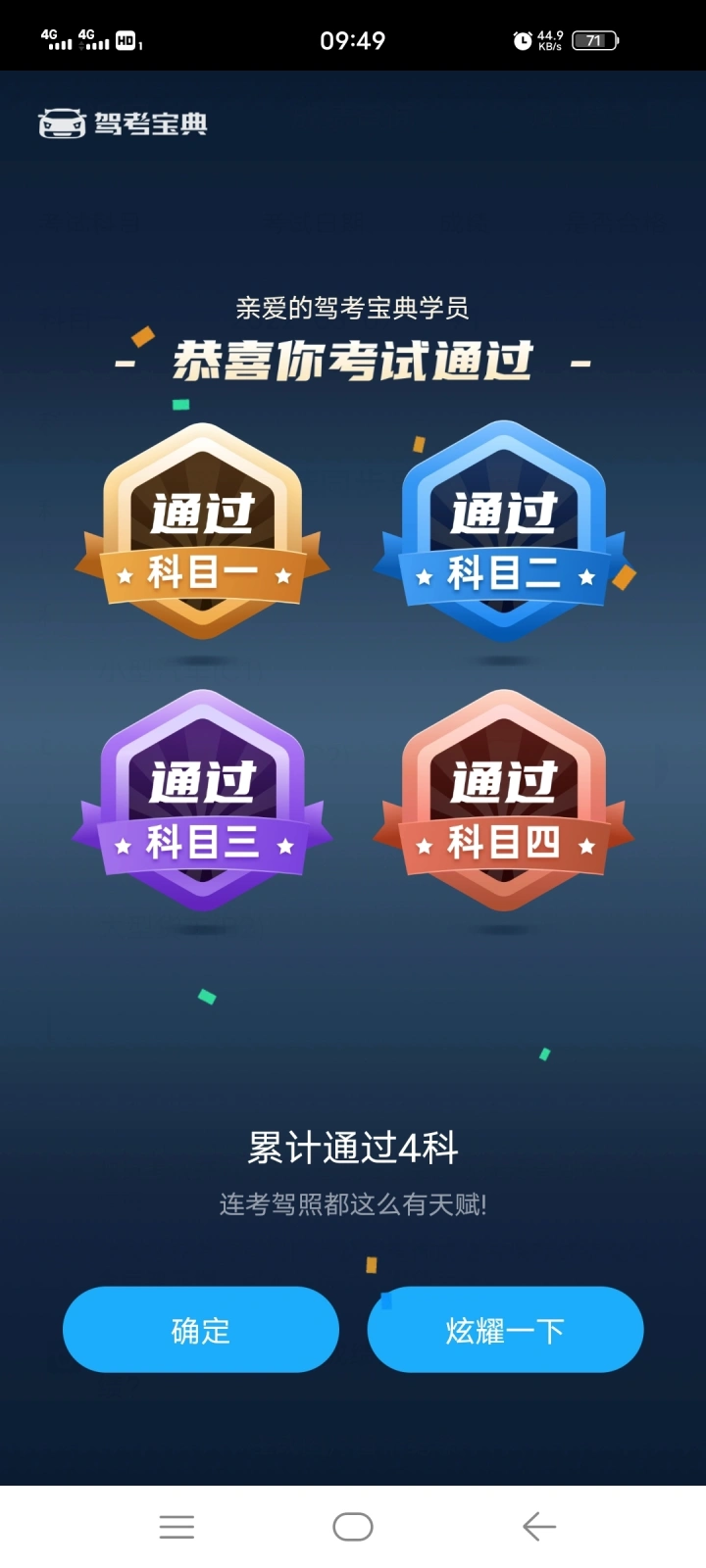The image size is (706, 1568).
Task: Go back using system back arrow
Action: click(539, 1526)
